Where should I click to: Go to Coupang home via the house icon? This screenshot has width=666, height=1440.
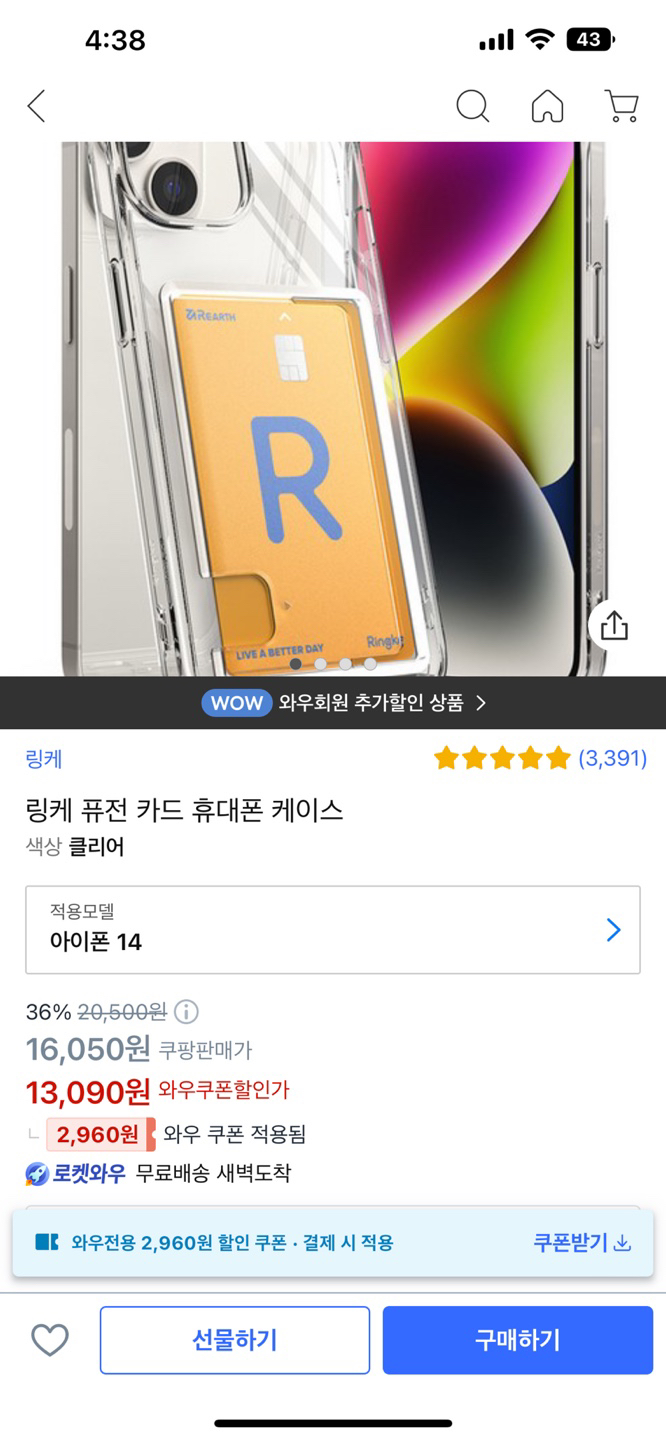tap(547, 106)
